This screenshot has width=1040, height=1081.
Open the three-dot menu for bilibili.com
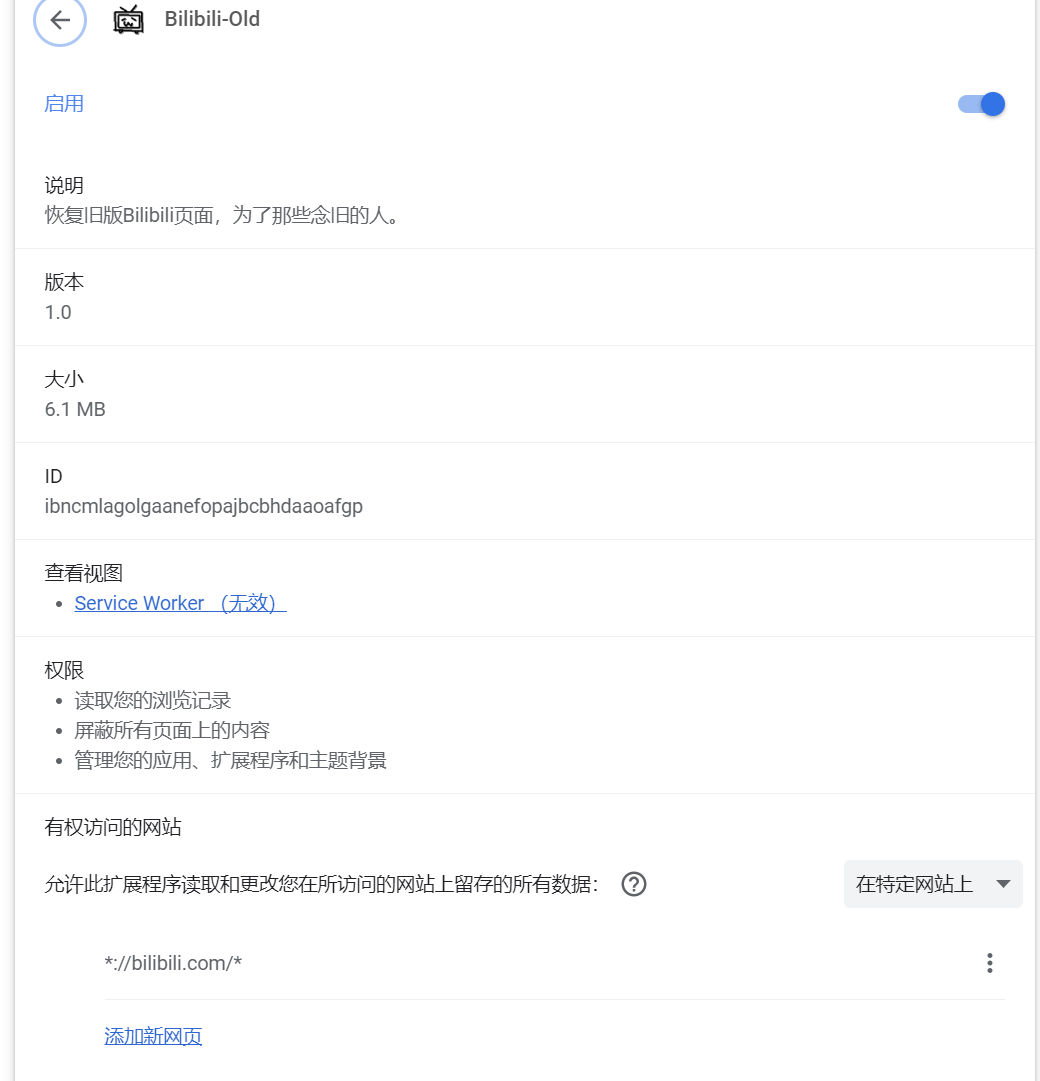tap(989, 962)
